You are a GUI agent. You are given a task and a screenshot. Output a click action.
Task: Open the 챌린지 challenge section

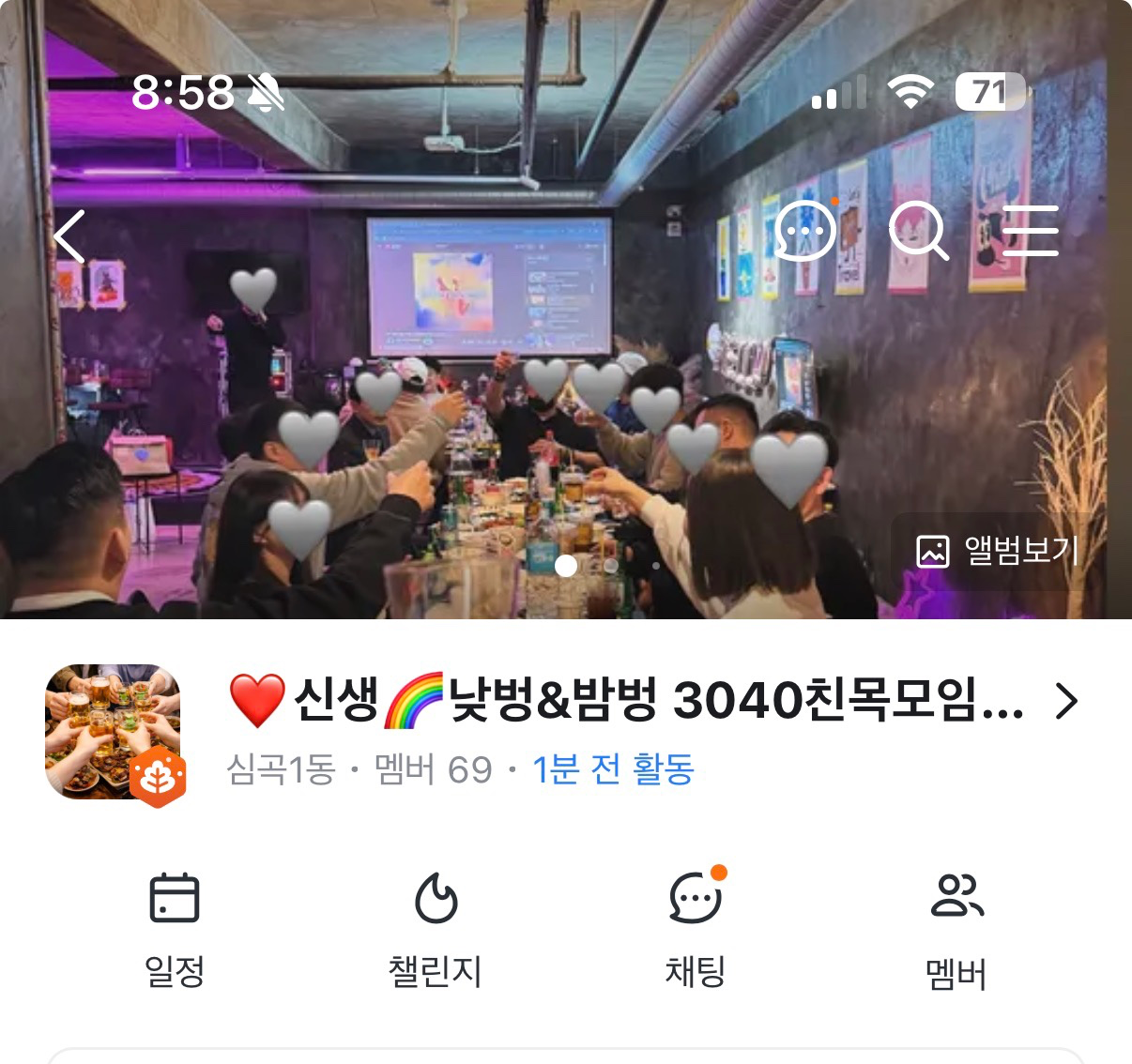pos(436,929)
